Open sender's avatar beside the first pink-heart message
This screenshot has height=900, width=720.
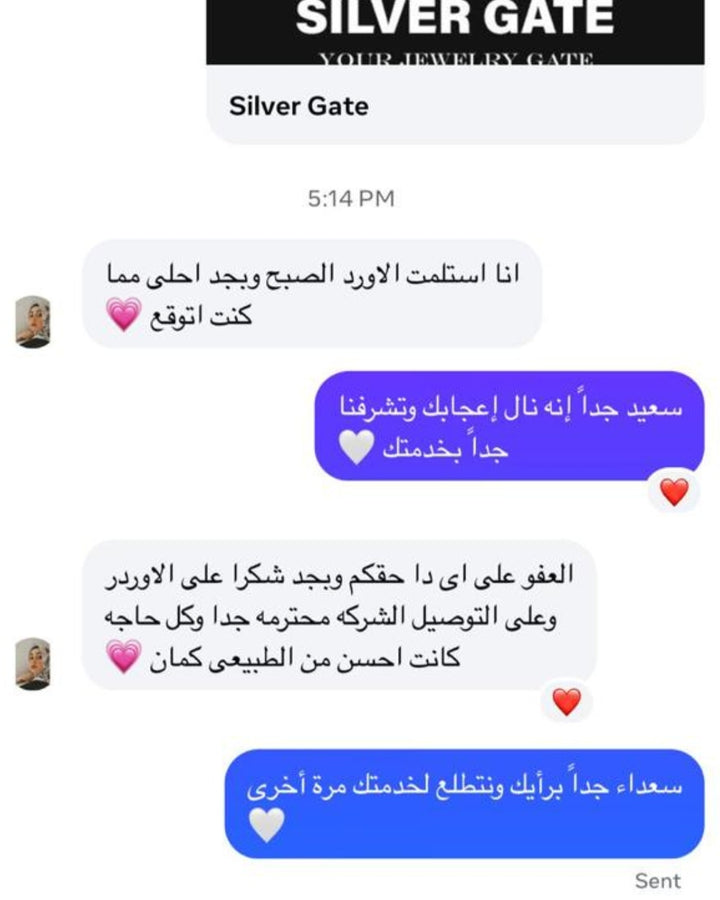(x=34, y=321)
